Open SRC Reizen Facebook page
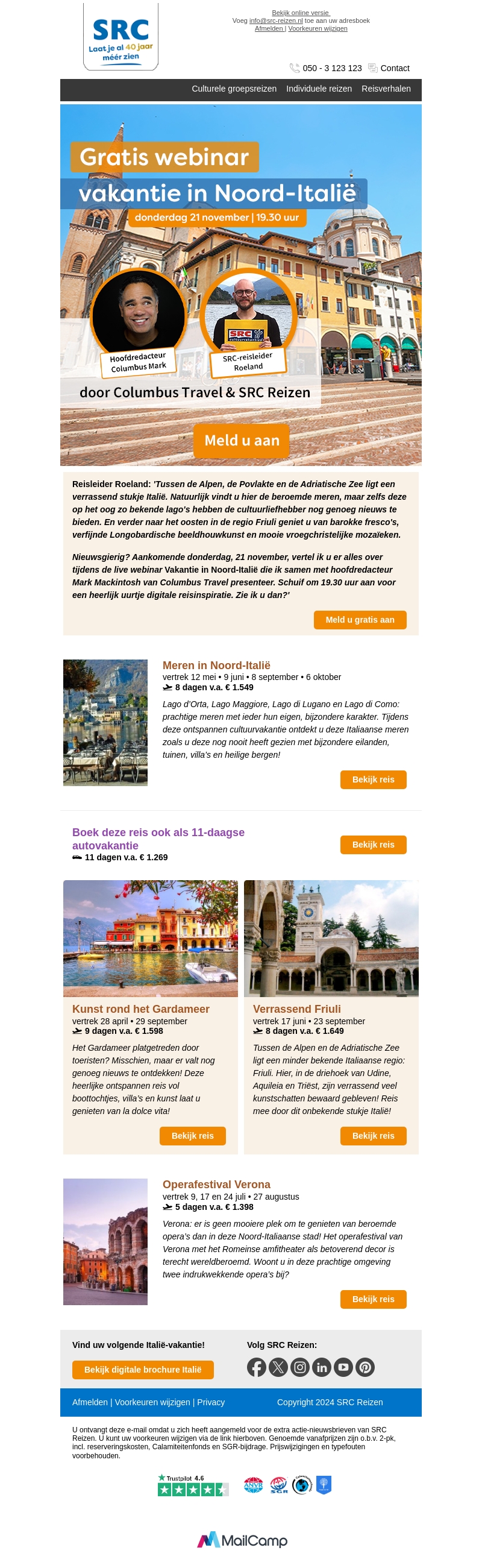This screenshot has height=1568, width=482. [x=256, y=1367]
